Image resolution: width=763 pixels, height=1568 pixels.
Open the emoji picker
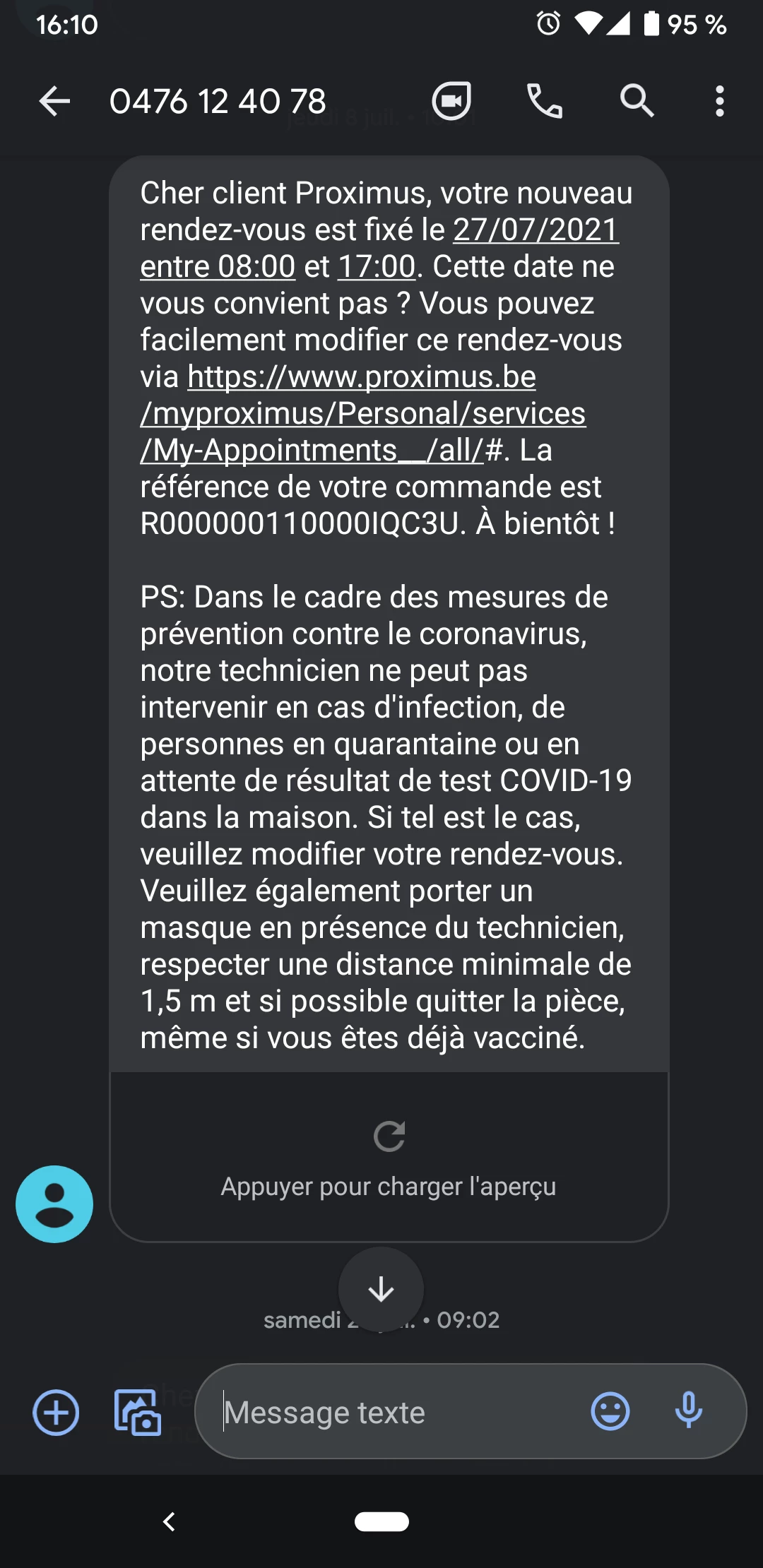tap(610, 1413)
